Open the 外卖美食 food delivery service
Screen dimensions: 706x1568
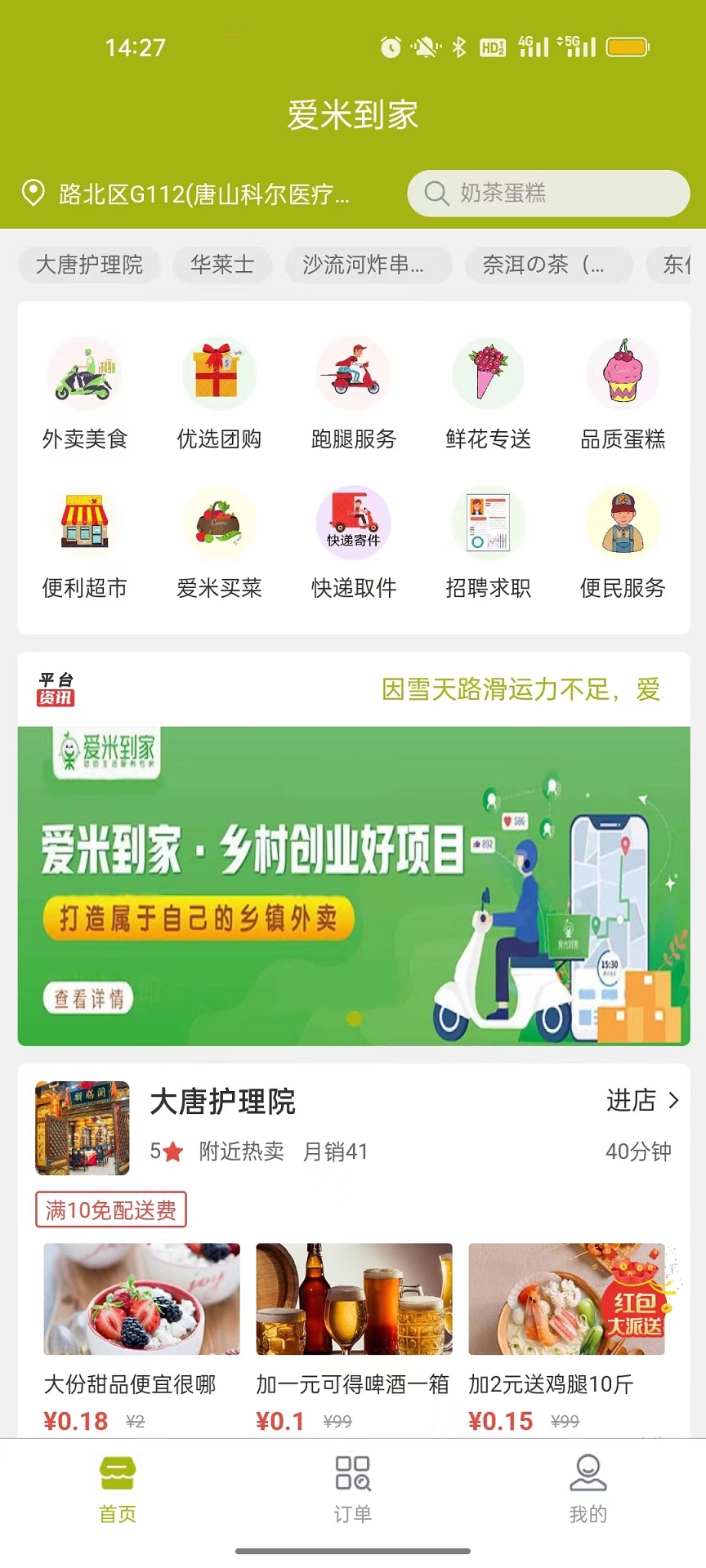(86, 392)
